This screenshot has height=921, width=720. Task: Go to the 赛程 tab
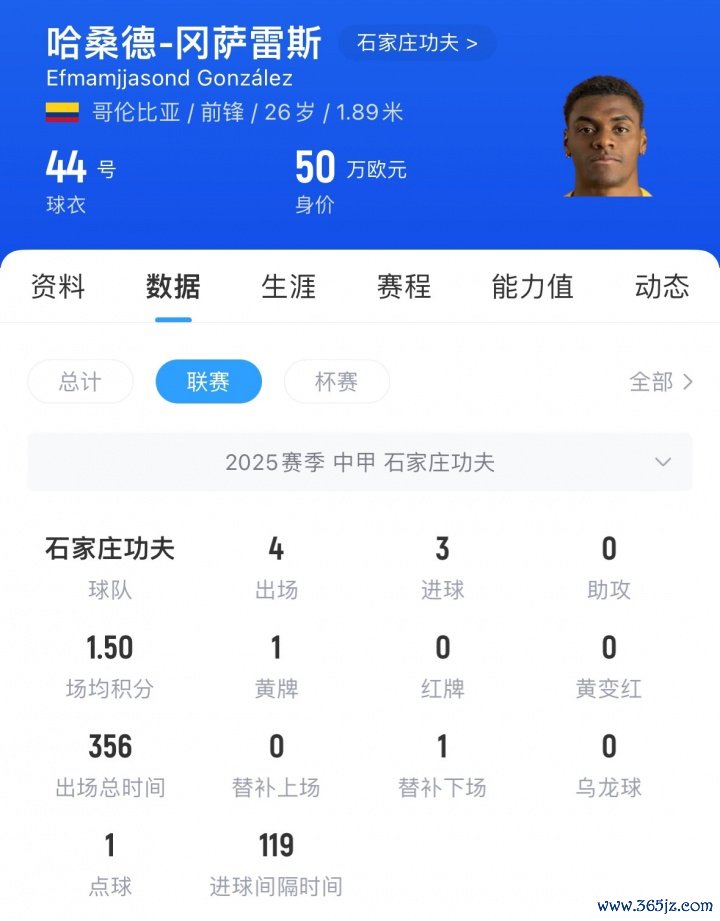click(x=403, y=287)
